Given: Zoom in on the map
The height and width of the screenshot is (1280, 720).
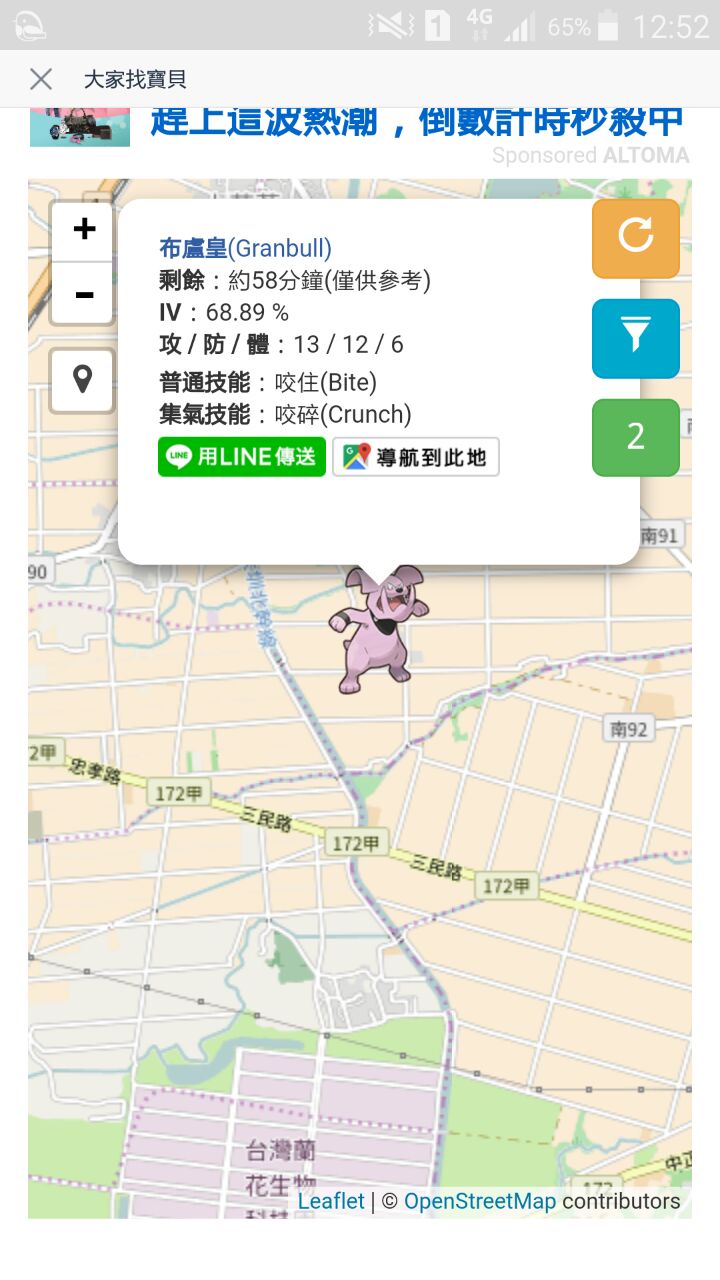Looking at the screenshot, I should (x=84, y=230).
